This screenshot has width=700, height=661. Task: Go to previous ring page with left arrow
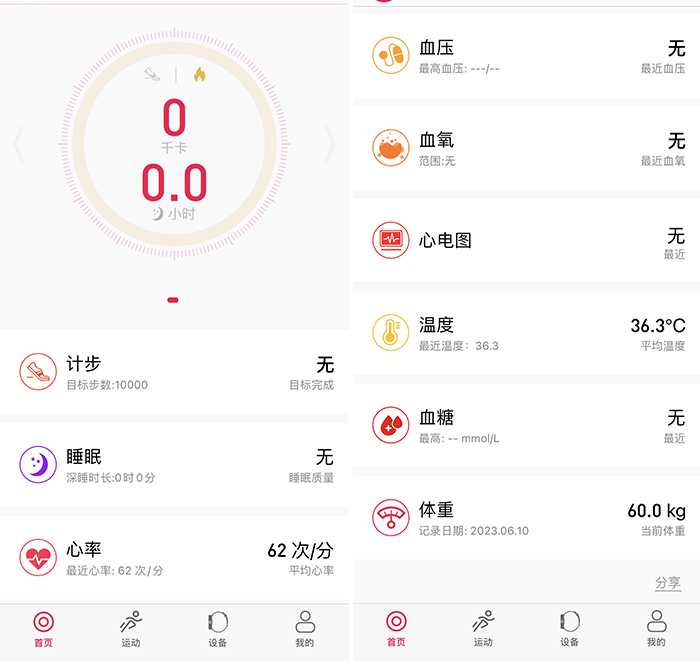[18, 146]
